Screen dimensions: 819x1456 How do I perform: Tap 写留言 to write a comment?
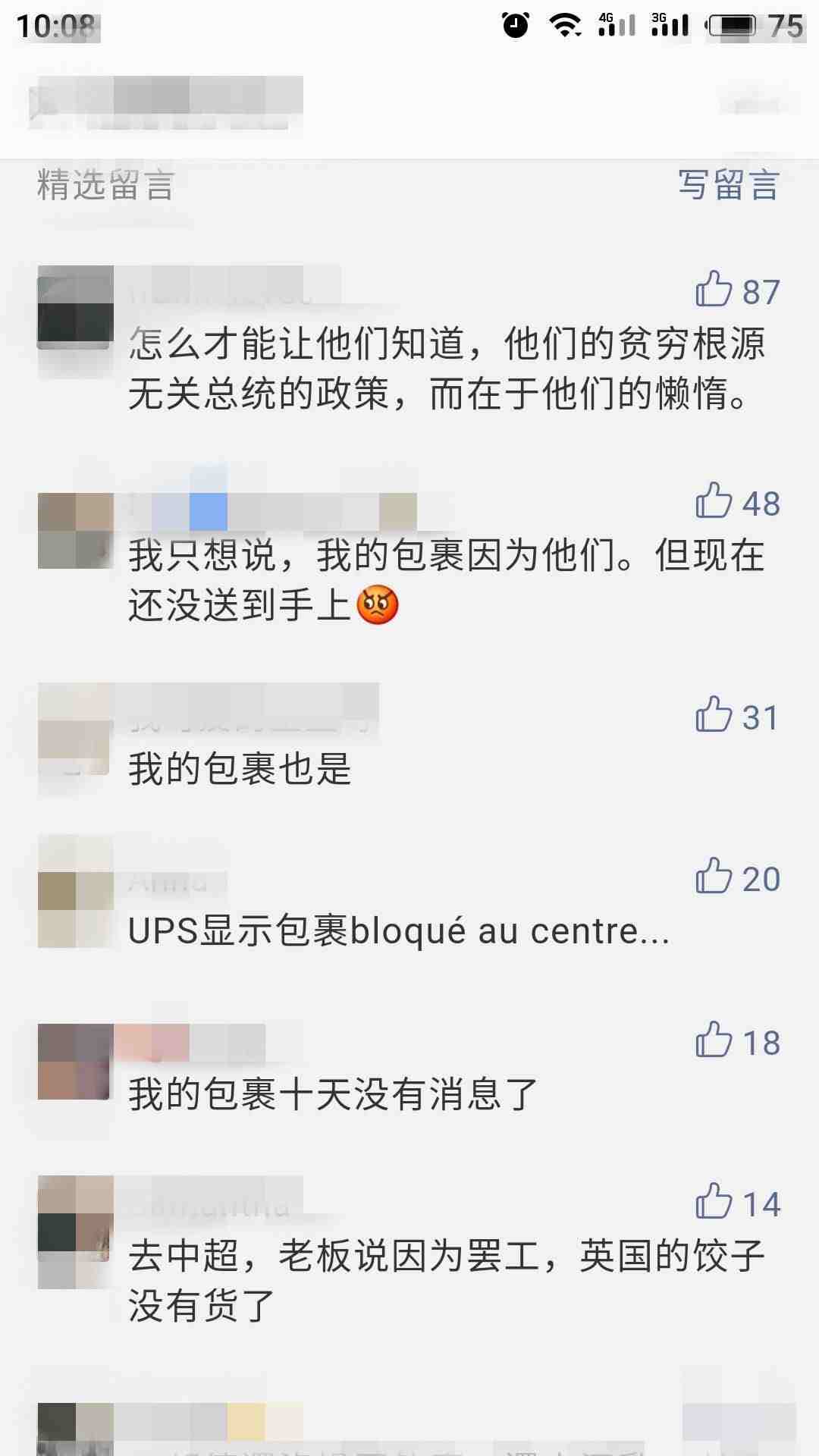pos(728,185)
